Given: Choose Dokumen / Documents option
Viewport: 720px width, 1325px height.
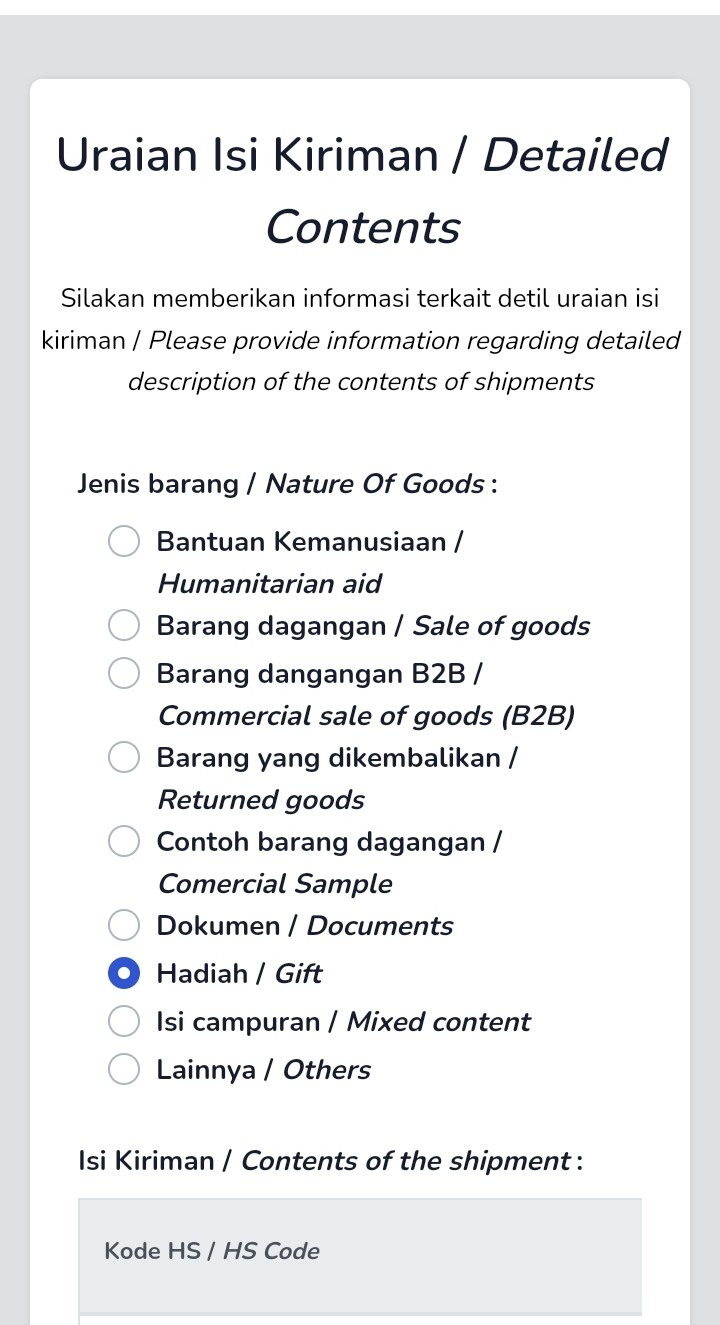Looking at the screenshot, I should coord(124,926).
